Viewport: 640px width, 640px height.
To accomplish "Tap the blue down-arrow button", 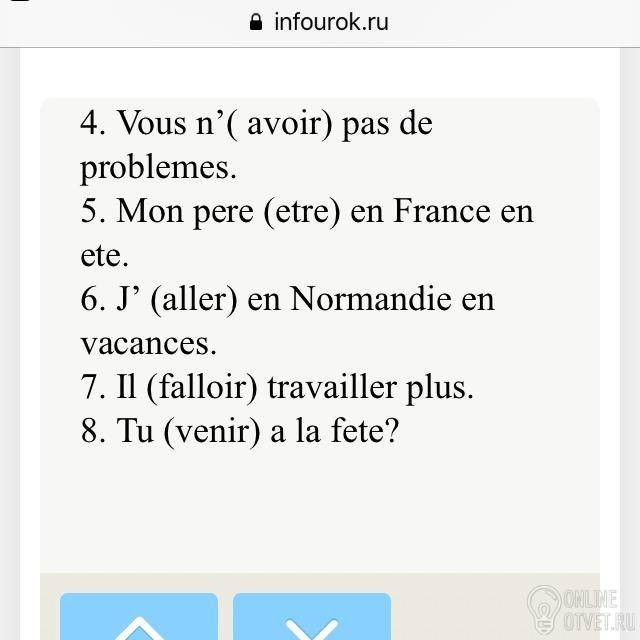I will click(312, 616).
